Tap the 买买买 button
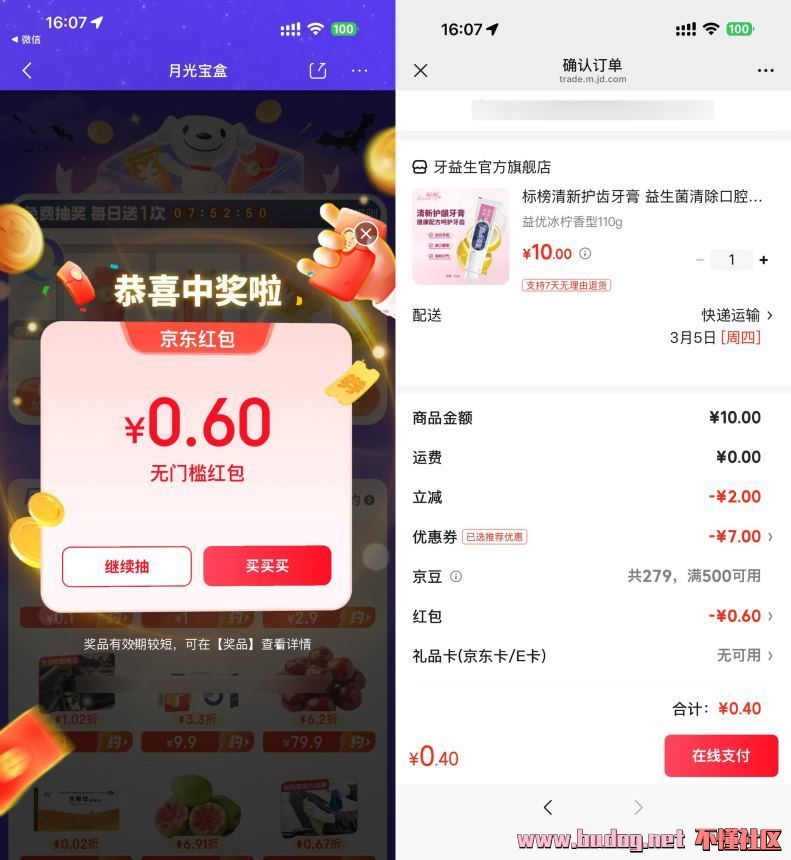This screenshot has height=860, width=791. point(267,566)
